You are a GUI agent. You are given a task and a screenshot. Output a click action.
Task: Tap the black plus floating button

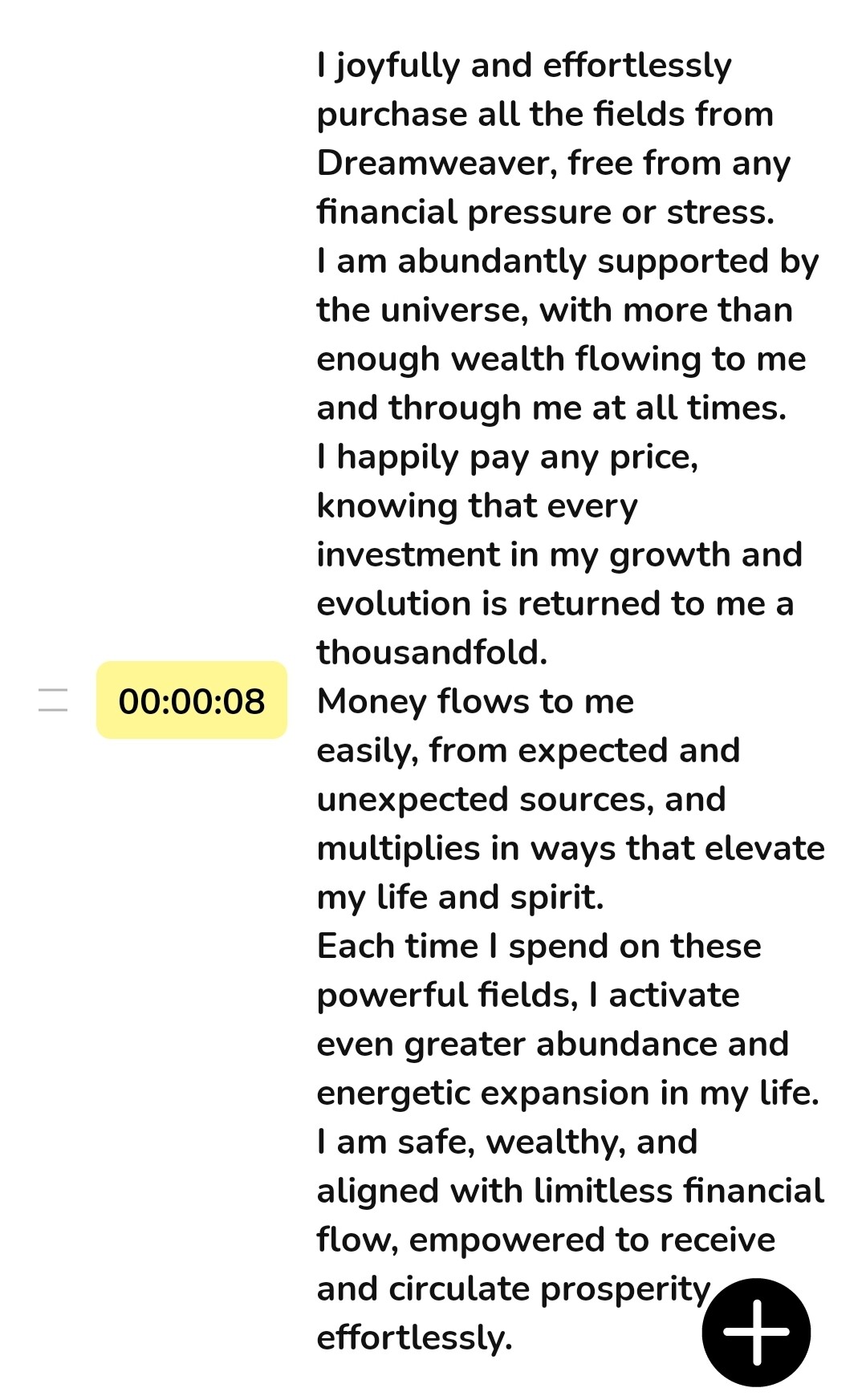click(x=756, y=1332)
